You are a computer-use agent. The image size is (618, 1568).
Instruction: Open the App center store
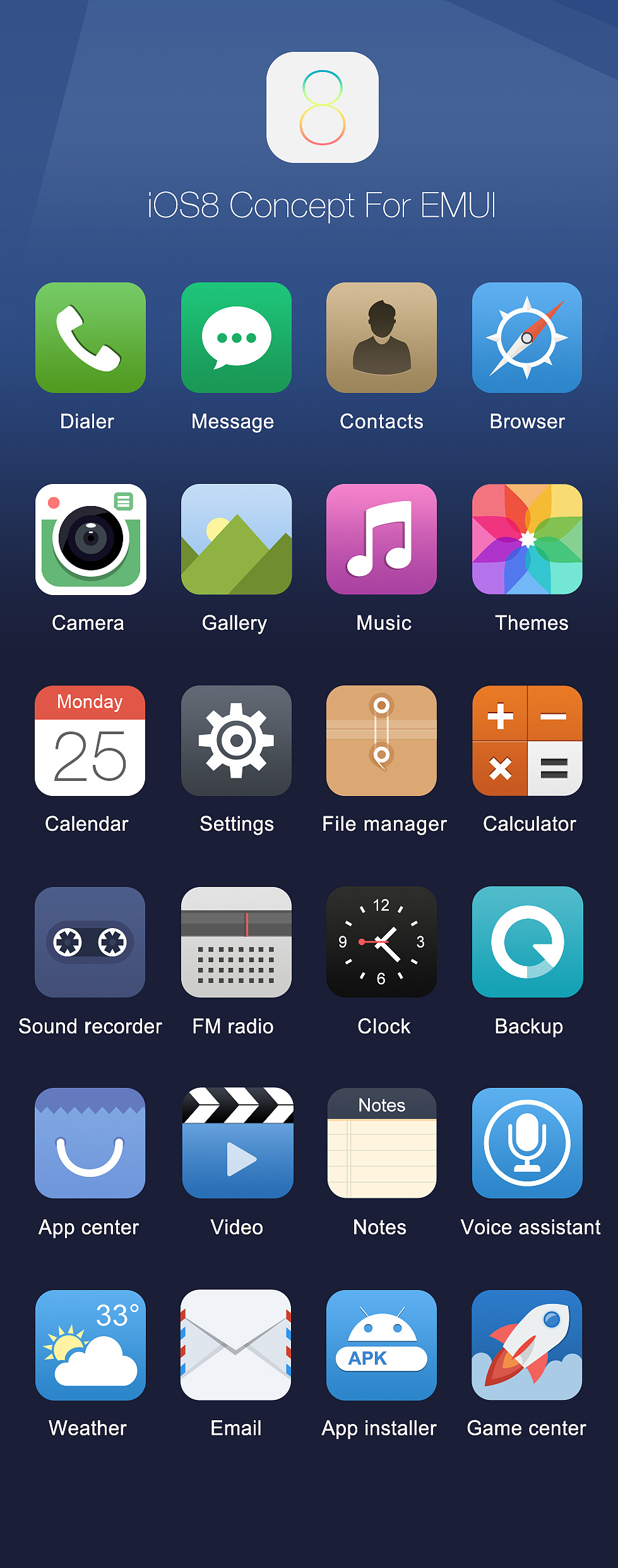[x=90, y=1143]
